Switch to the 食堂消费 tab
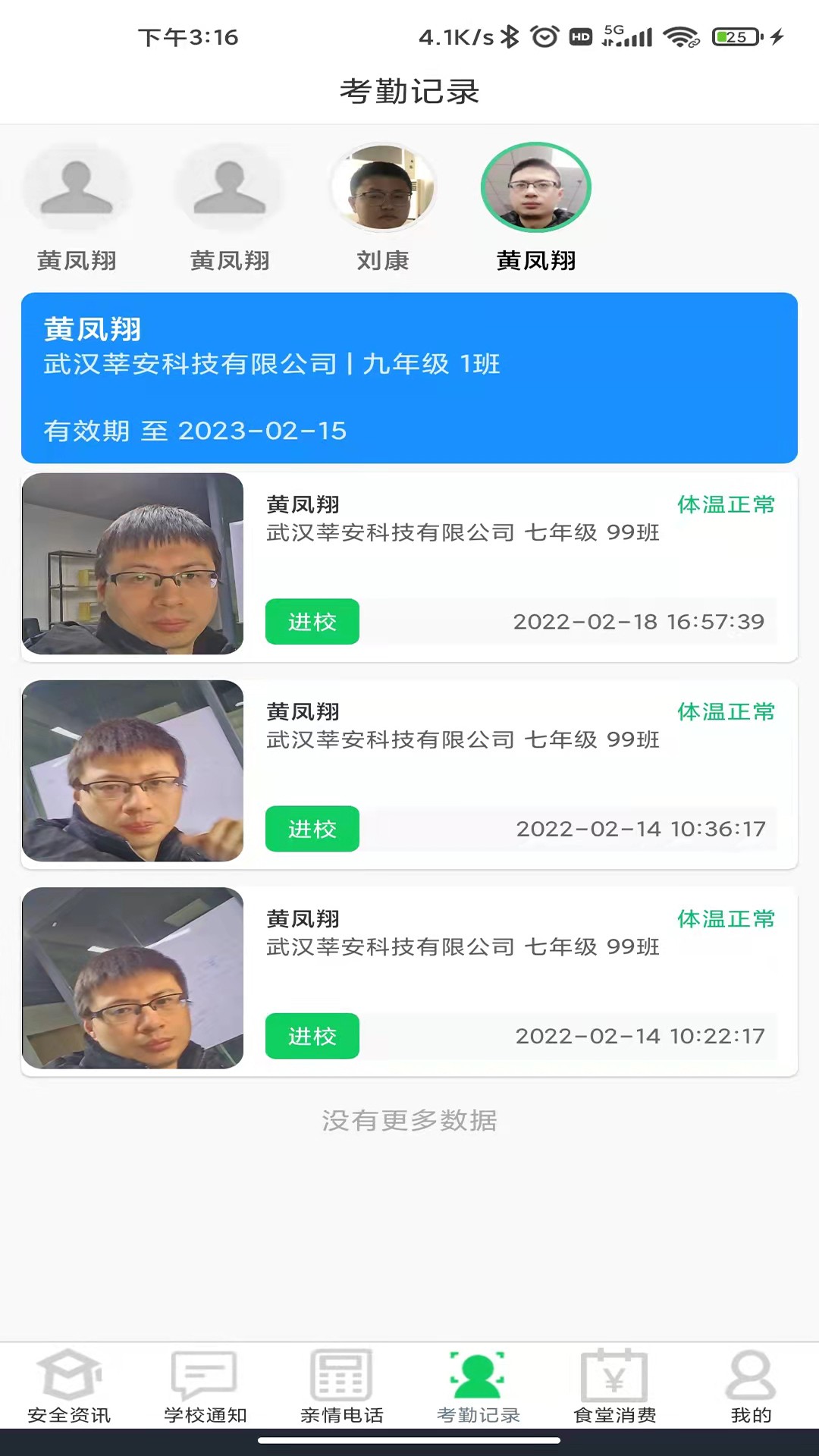The image size is (819, 1456). (614, 1395)
